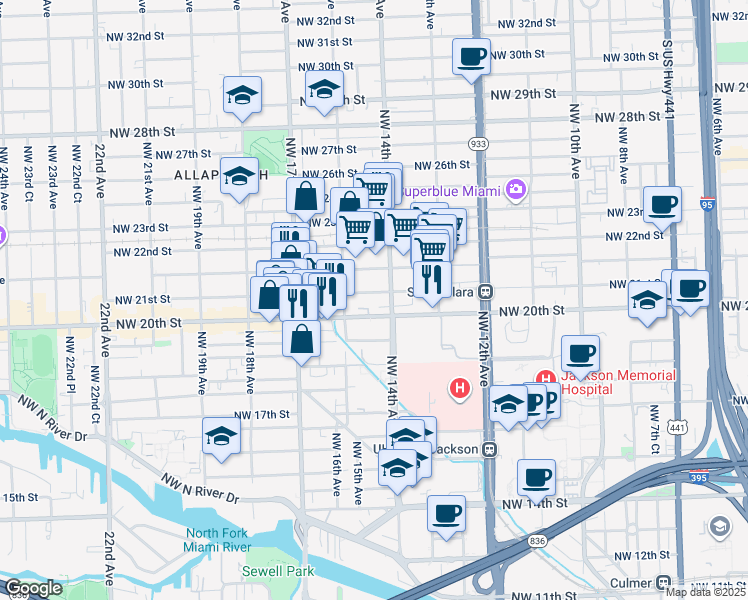Screen dimensions: 748x600
Task: Select the school marker near NW 17th St
Action: (221, 438)
